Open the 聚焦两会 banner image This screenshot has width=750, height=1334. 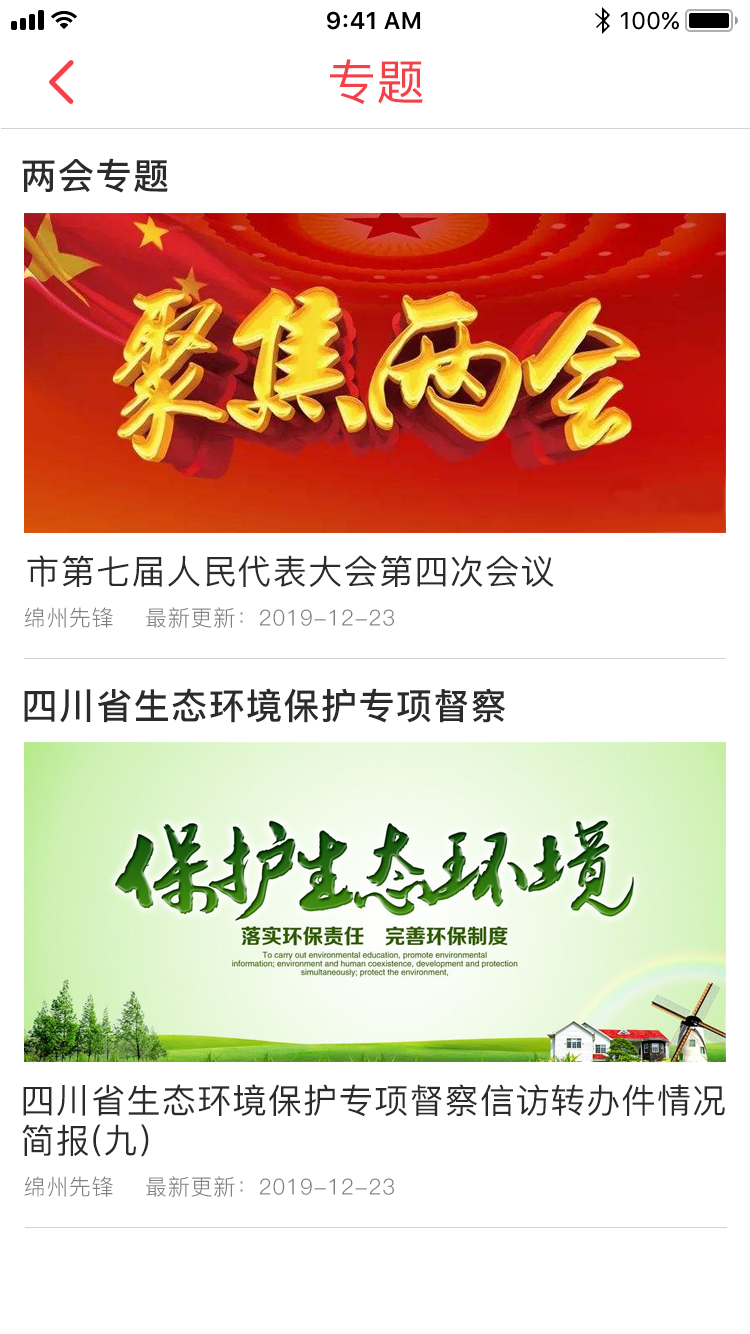375,370
